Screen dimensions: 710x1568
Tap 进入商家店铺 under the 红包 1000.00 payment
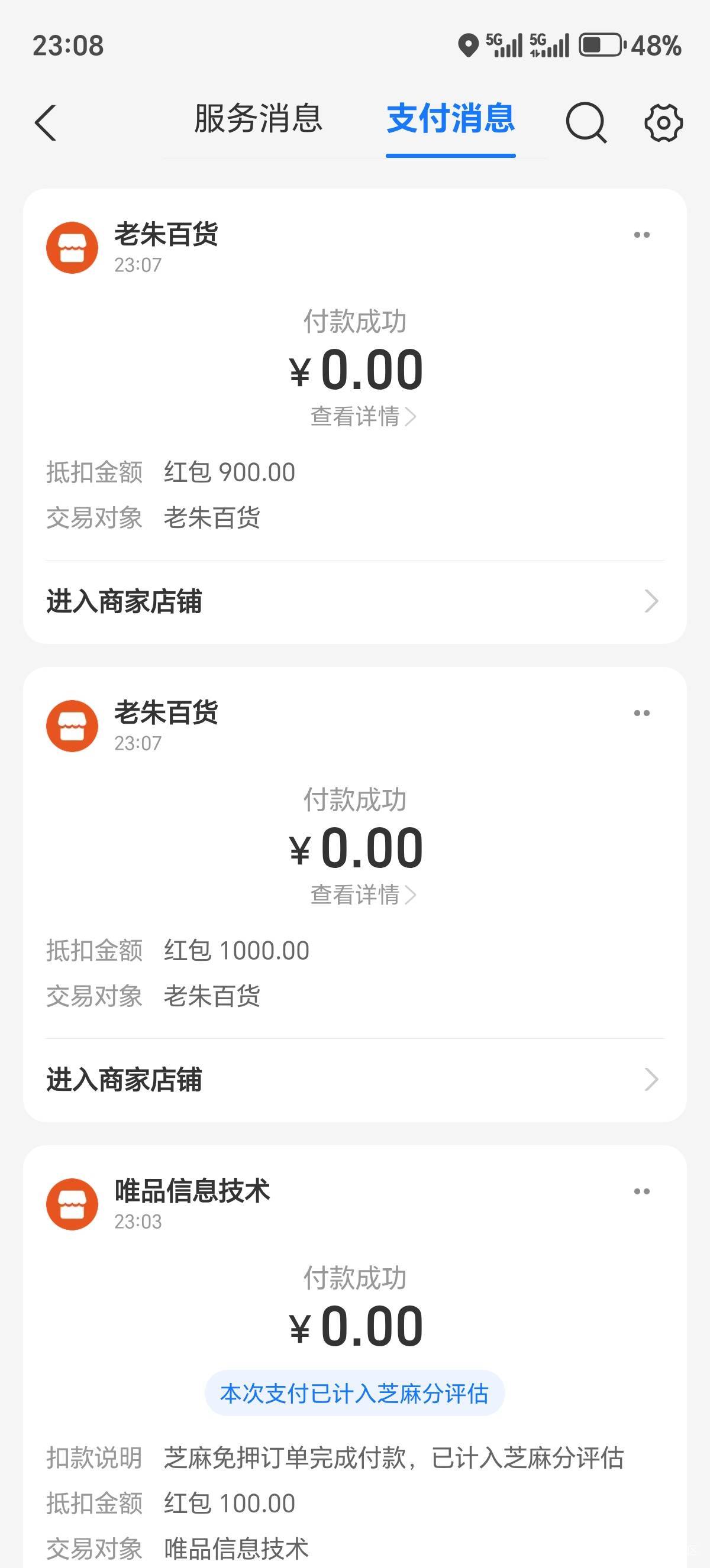[x=355, y=1080]
